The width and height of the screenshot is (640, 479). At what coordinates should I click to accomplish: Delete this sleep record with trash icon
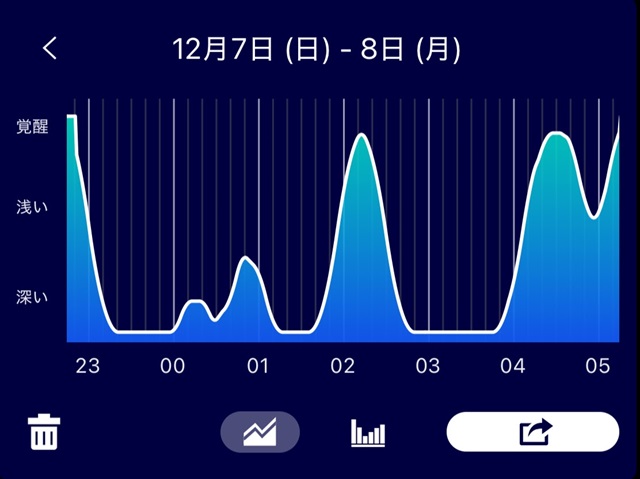click(43, 433)
